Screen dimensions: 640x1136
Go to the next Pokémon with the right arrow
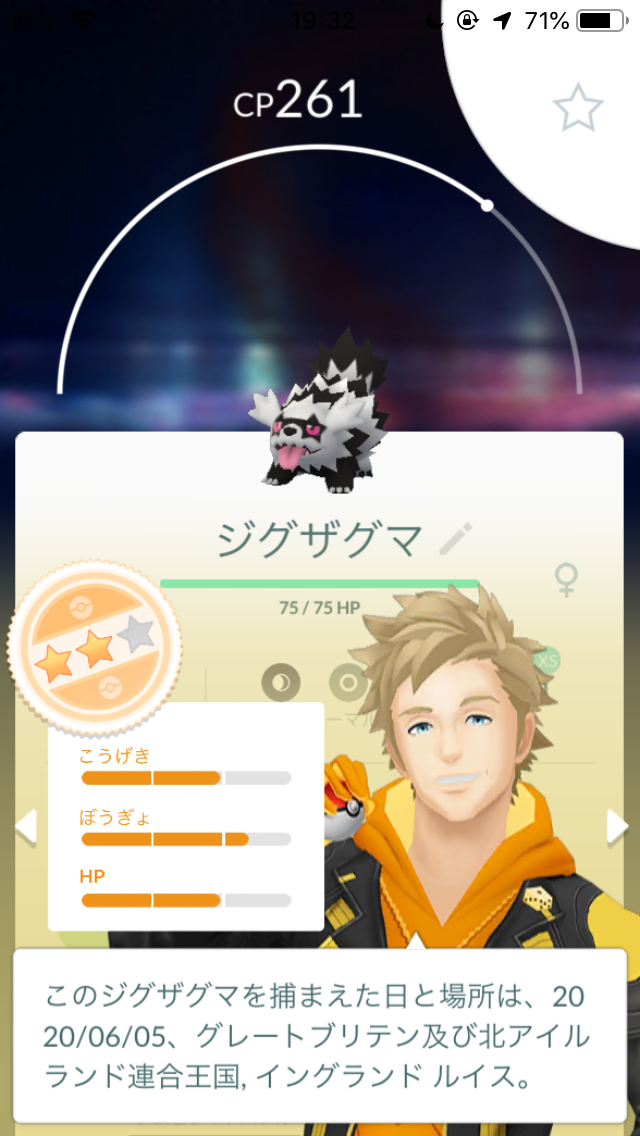point(617,827)
